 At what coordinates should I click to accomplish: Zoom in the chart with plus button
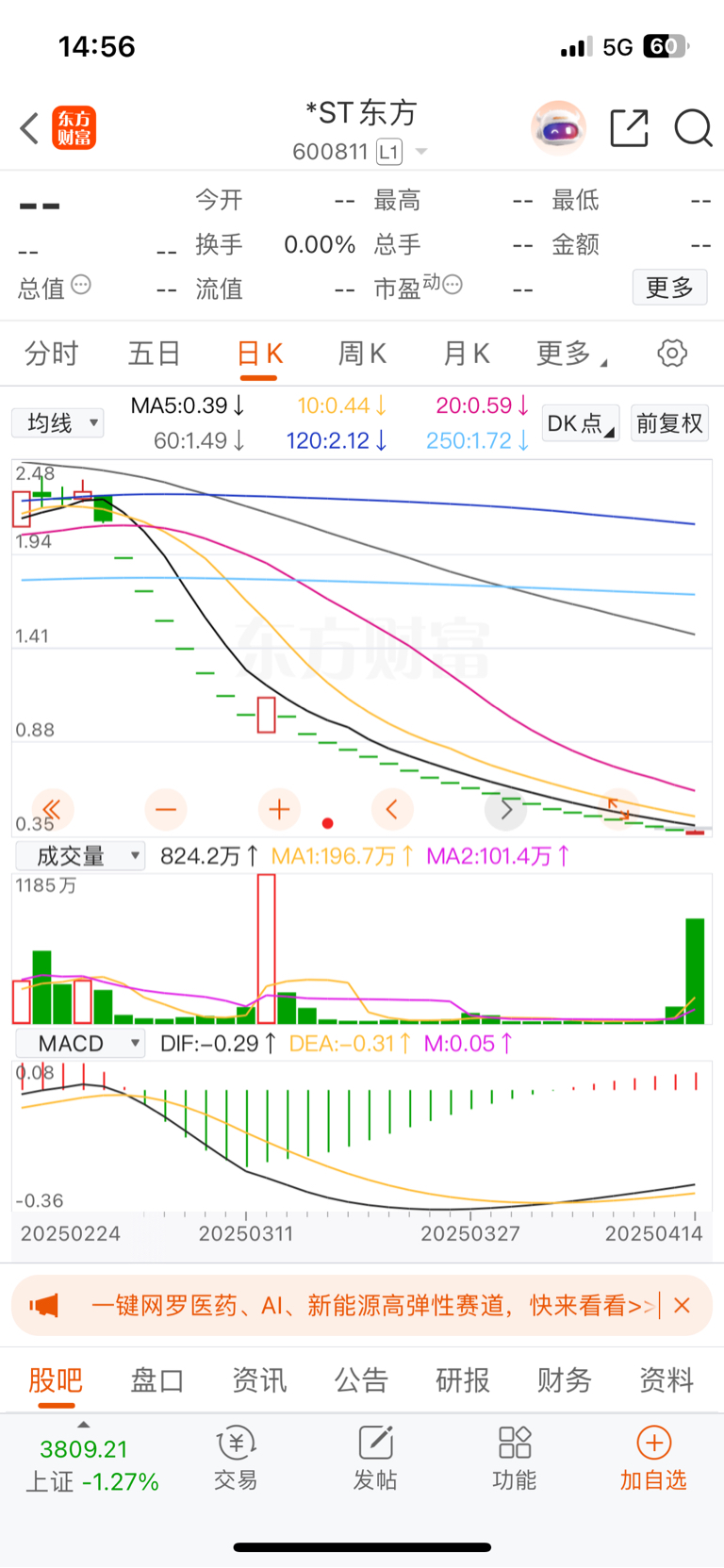pyautogui.click(x=279, y=809)
